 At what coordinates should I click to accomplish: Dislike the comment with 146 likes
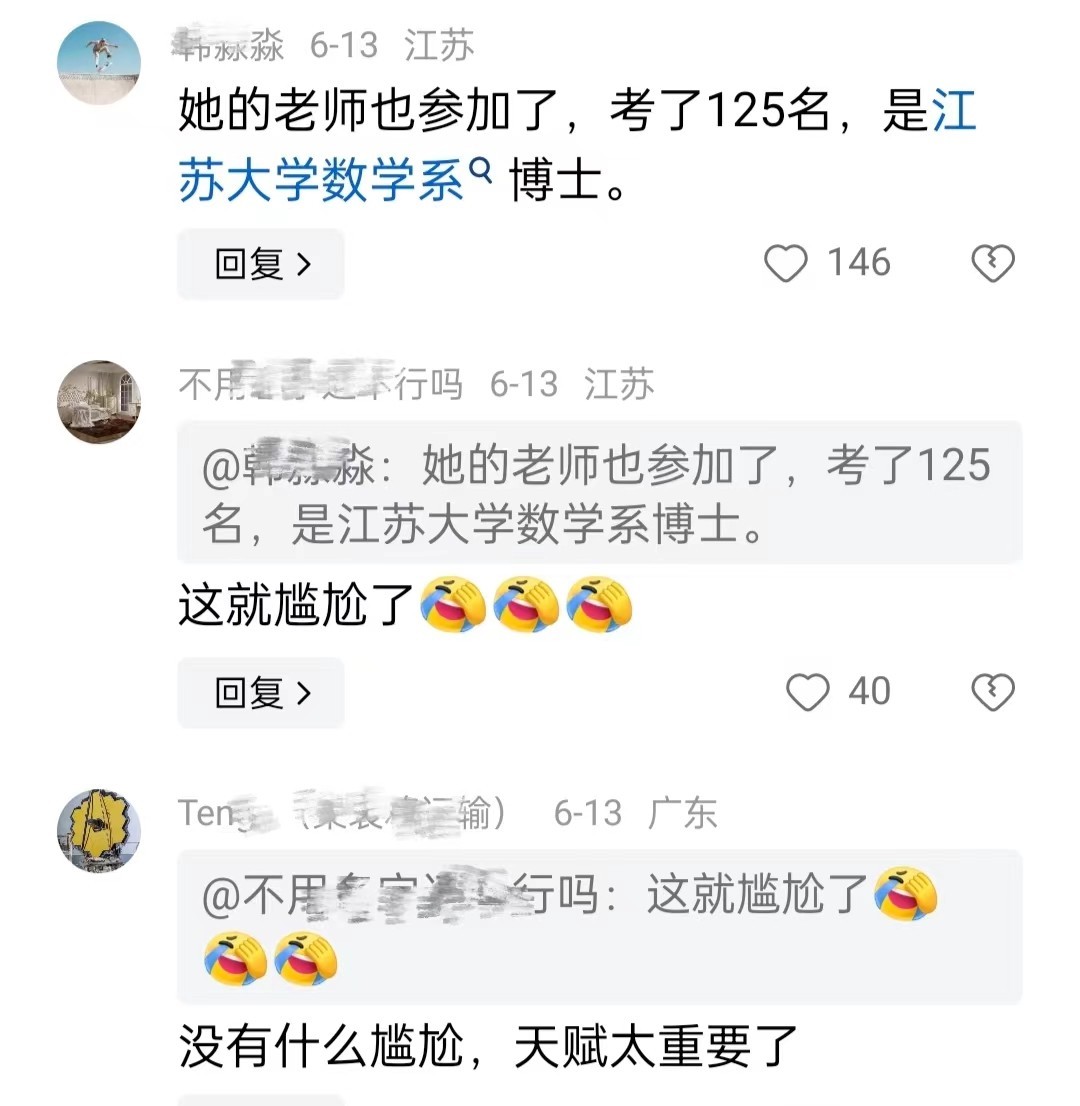pyautogui.click(x=993, y=264)
